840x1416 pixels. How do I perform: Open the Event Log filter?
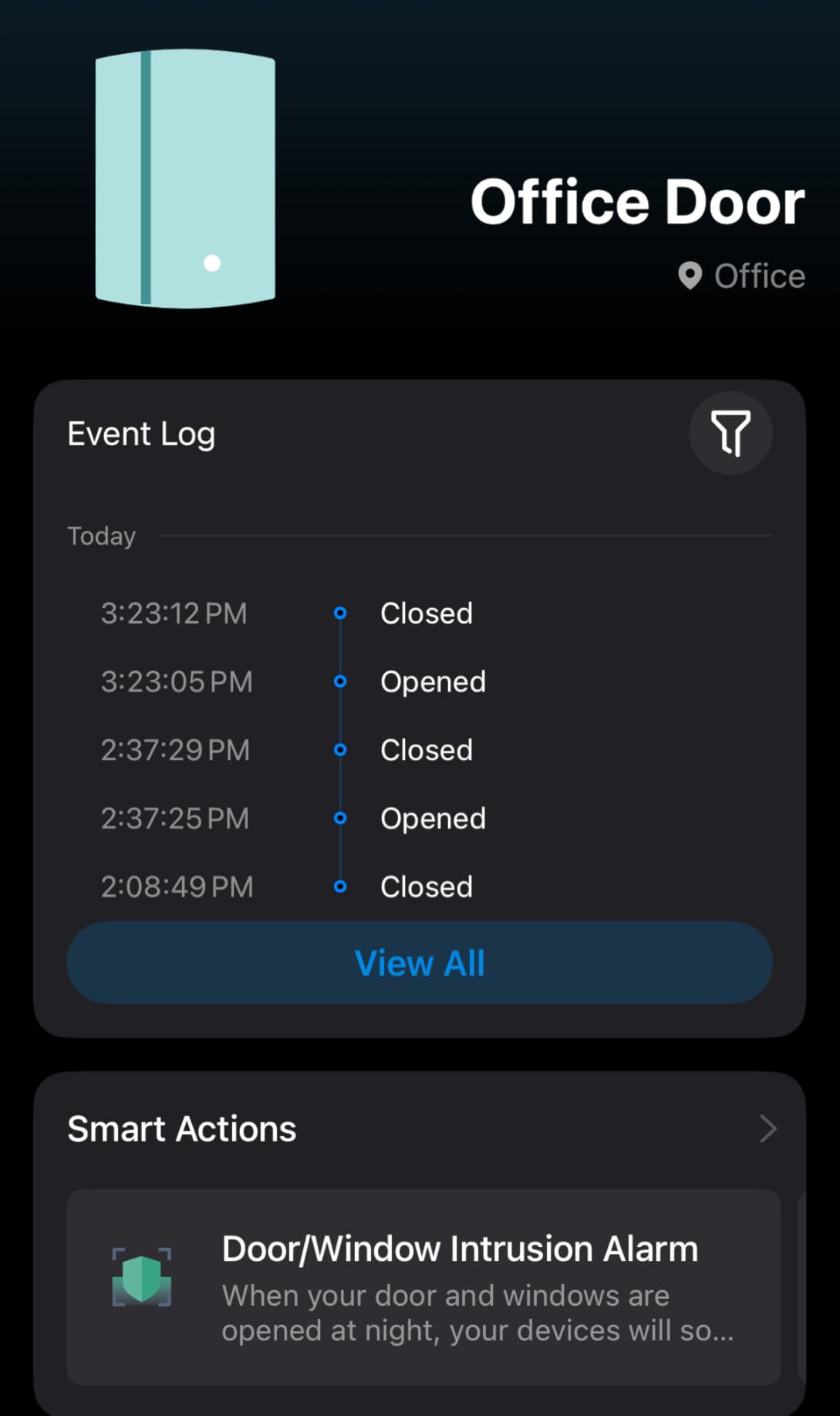tap(730, 433)
